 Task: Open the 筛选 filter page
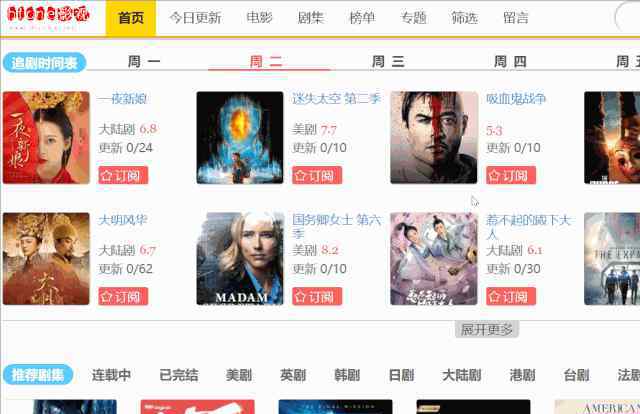tap(464, 18)
